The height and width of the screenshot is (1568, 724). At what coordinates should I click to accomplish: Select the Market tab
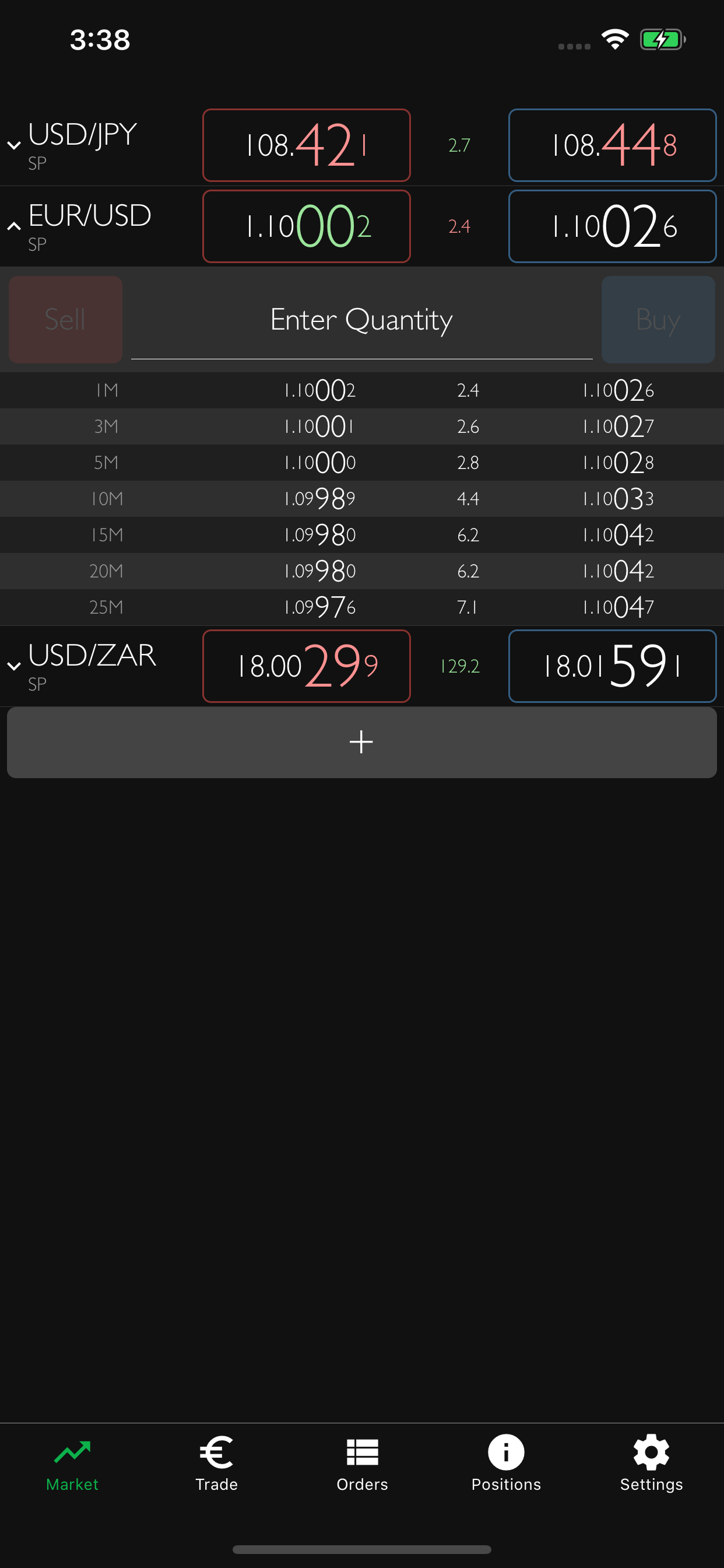click(72, 1464)
